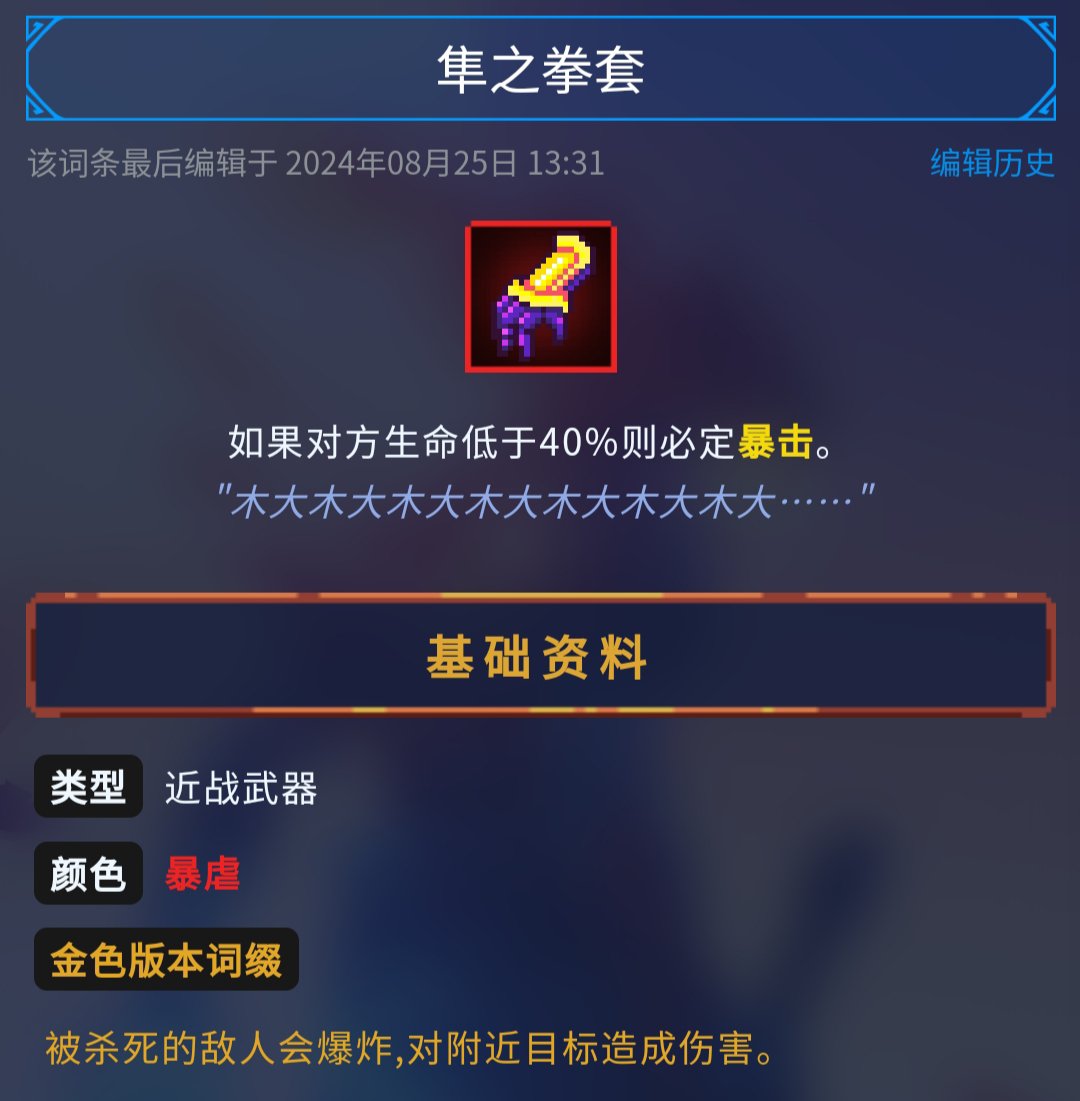This screenshot has height=1101, width=1080.
Task: Open the highlighted 暴击 keyword link
Action: [775, 442]
